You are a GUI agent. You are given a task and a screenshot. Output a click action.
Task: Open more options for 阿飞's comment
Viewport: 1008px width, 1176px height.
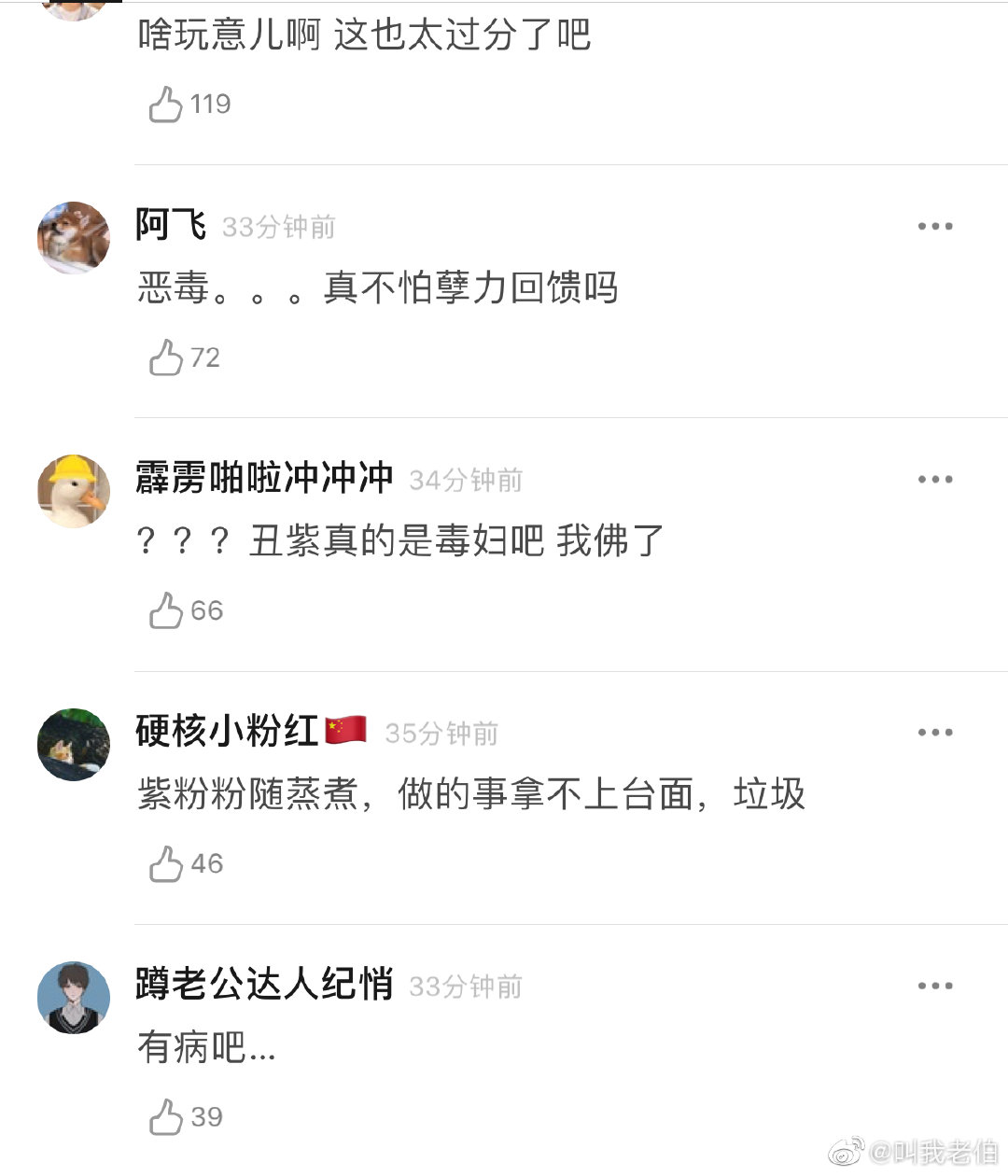(934, 226)
